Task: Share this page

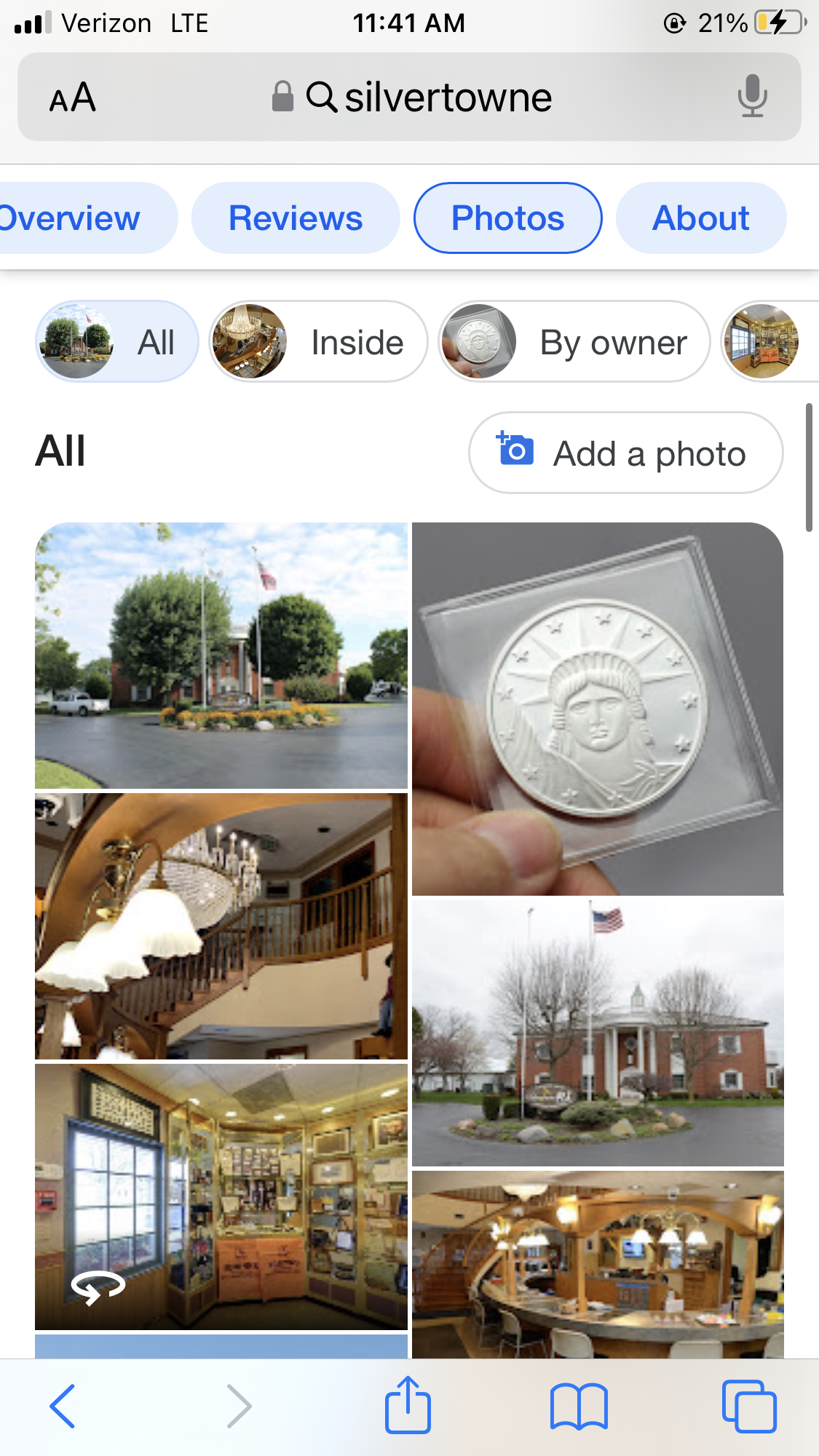Action: [x=408, y=1405]
